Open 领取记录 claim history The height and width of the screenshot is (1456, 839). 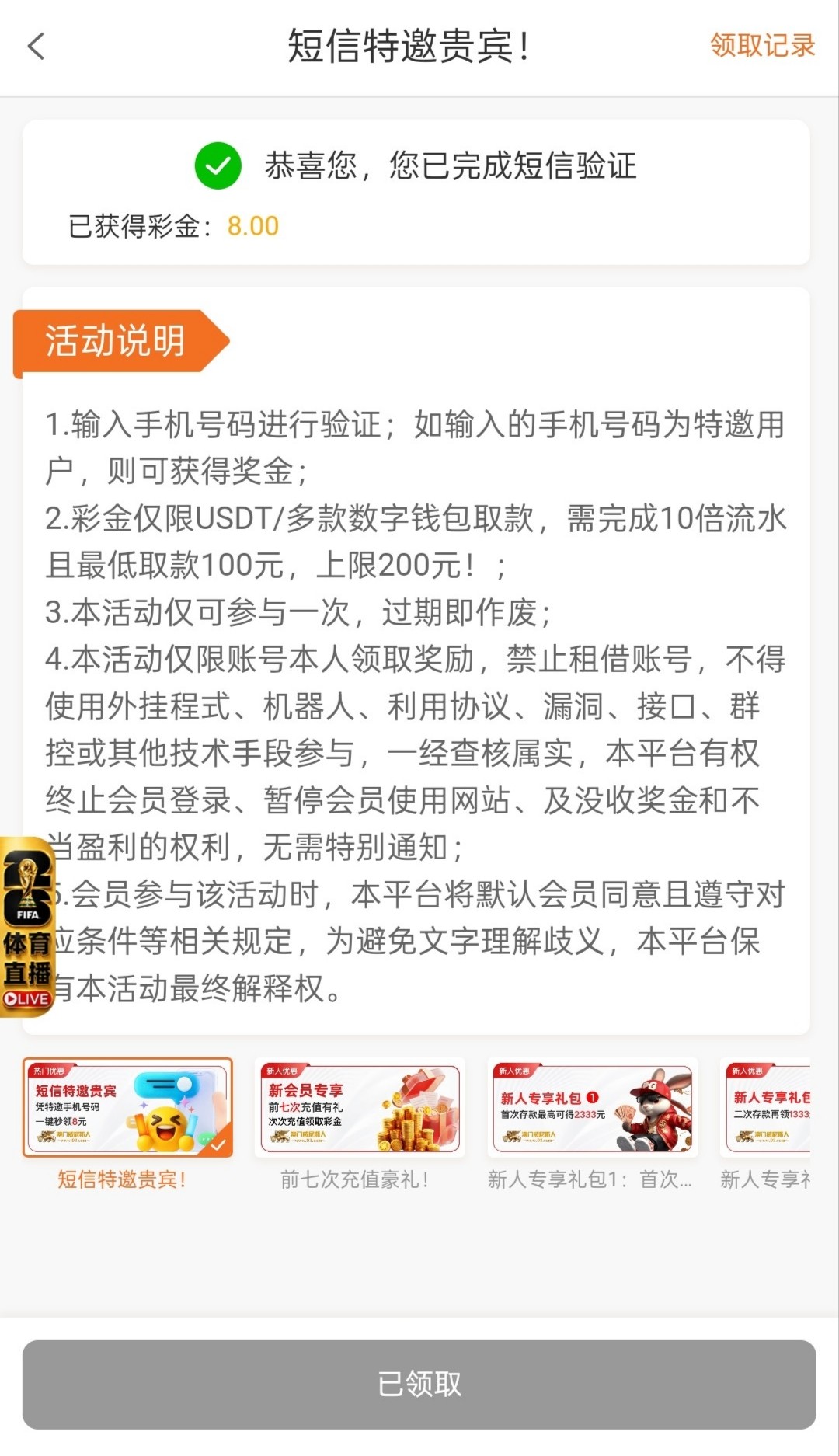tap(762, 46)
